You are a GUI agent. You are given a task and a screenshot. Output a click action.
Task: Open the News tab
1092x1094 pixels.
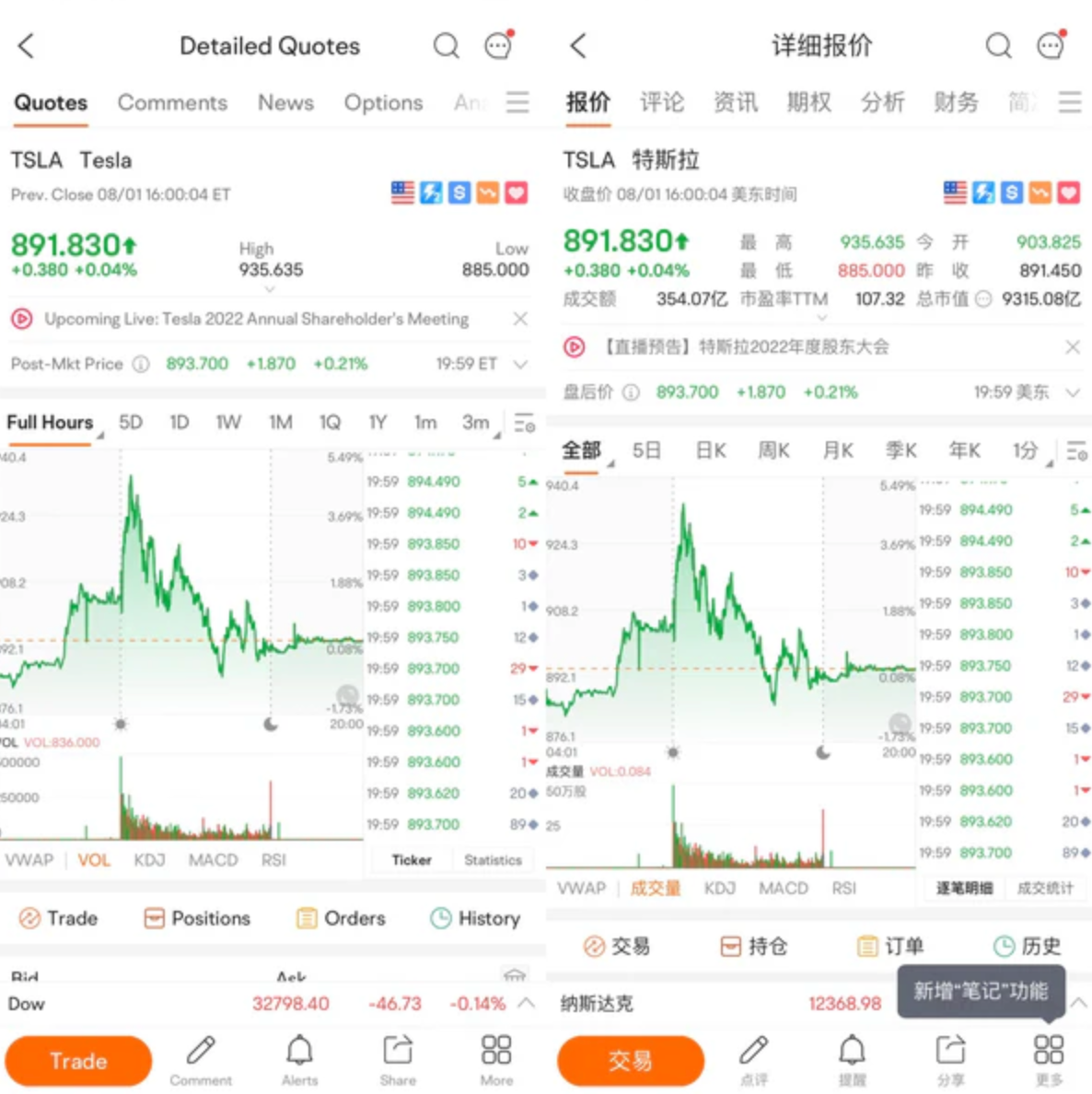click(285, 102)
